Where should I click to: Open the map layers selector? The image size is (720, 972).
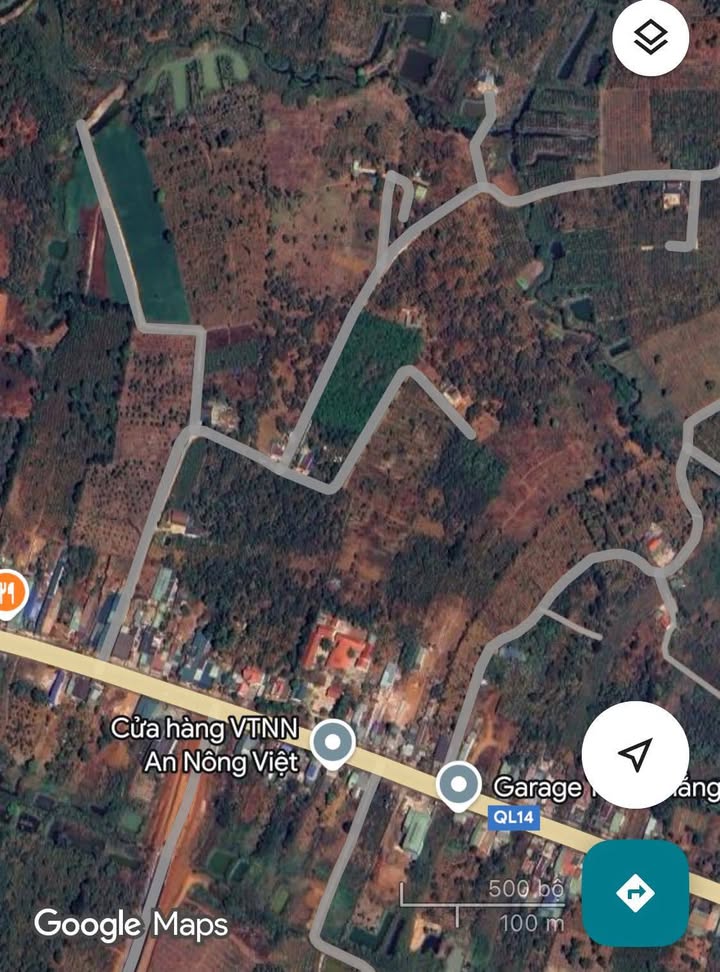coord(651,39)
